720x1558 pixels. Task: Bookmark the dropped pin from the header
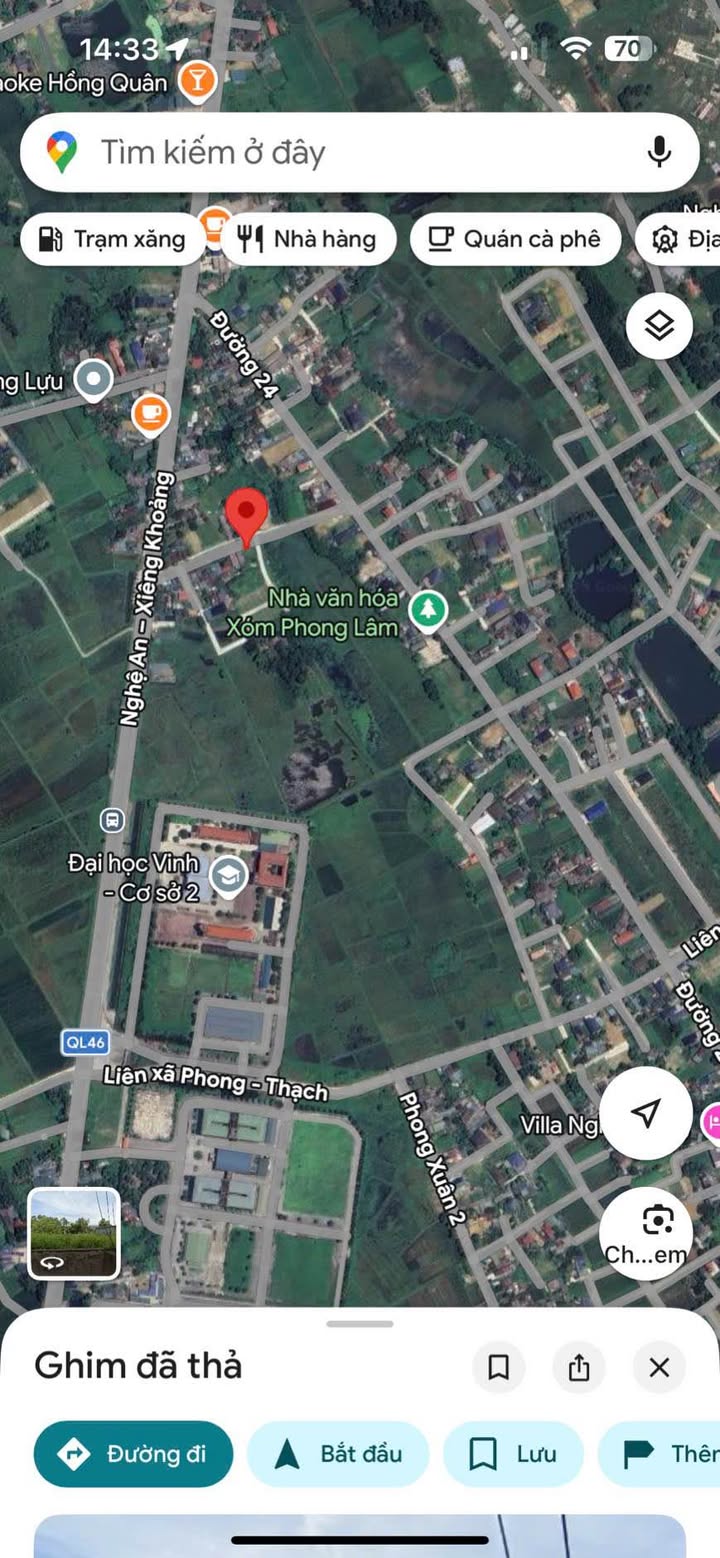(x=498, y=1367)
